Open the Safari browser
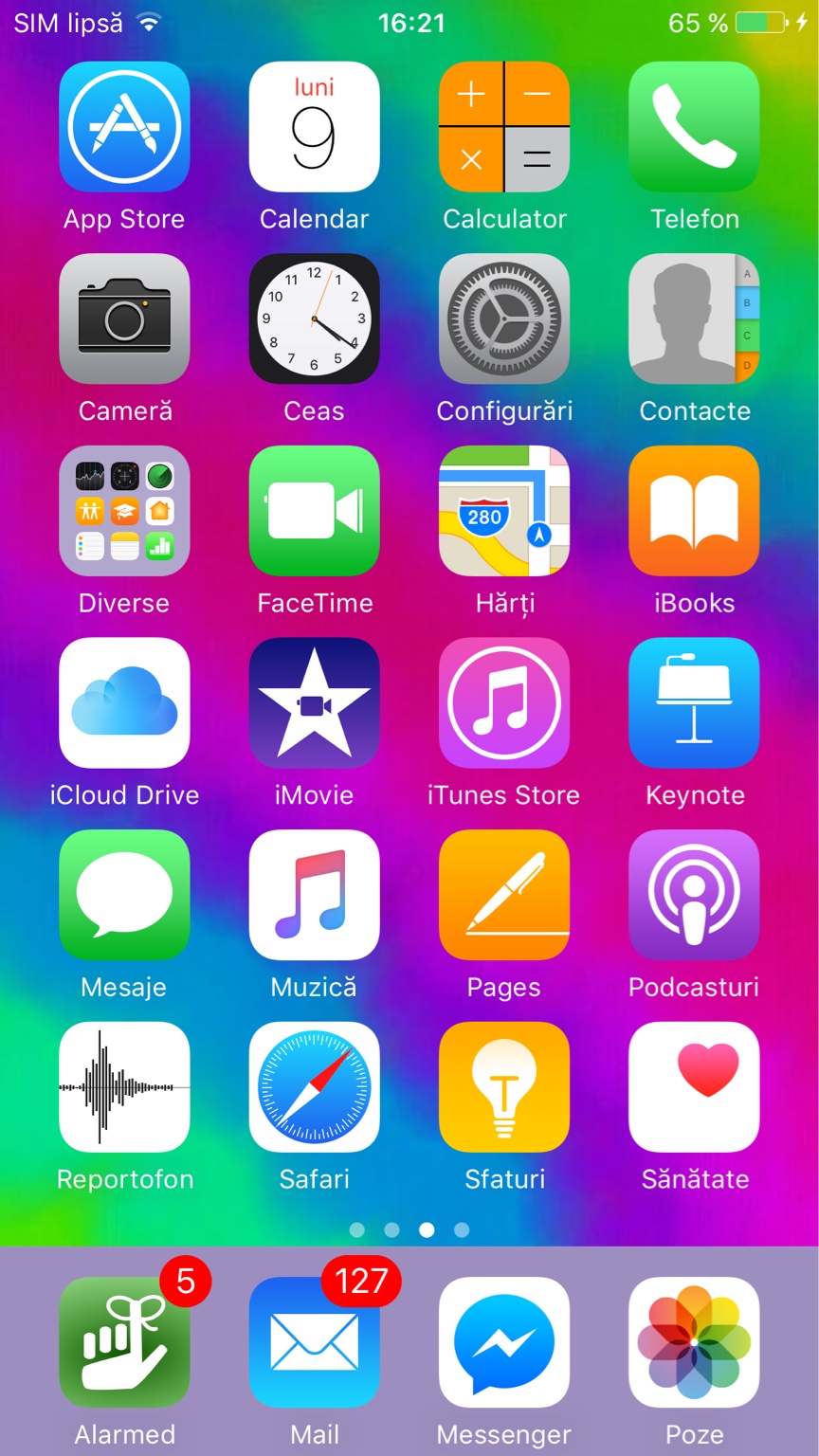This screenshot has width=819, height=1456. [314, 1086]
